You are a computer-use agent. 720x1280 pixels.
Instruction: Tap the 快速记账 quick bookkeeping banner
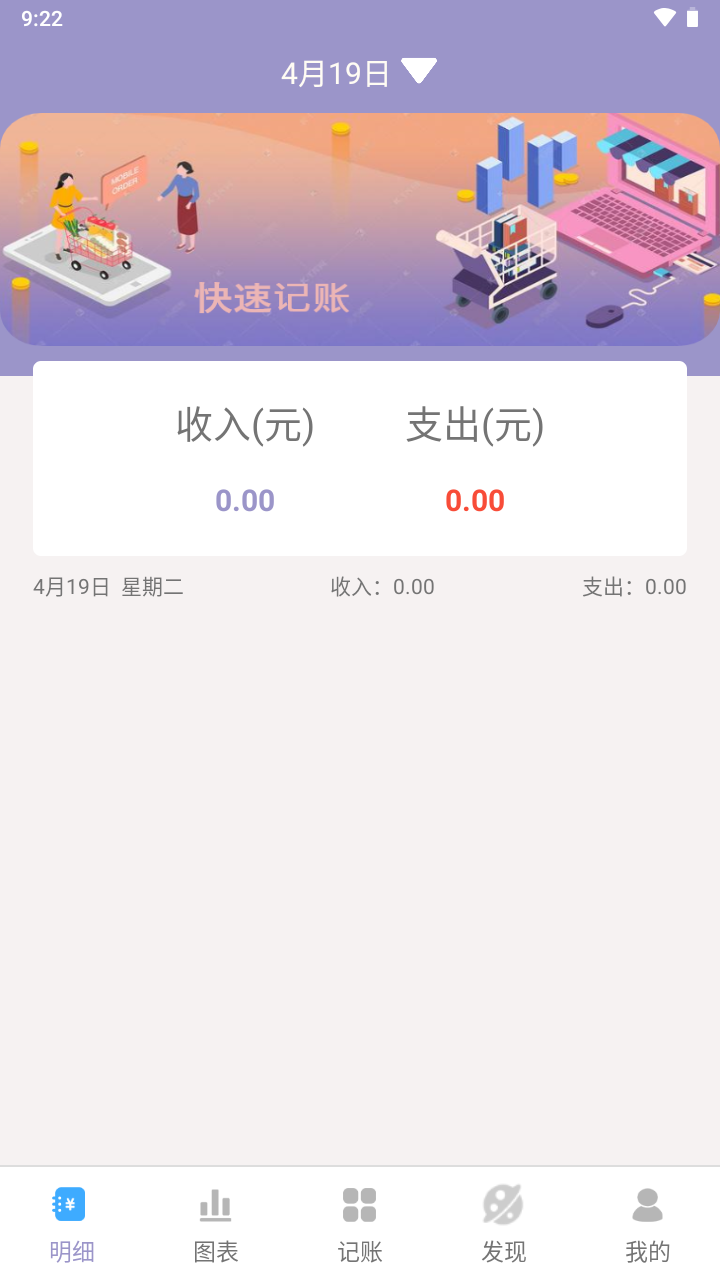(x=360, y=228)
